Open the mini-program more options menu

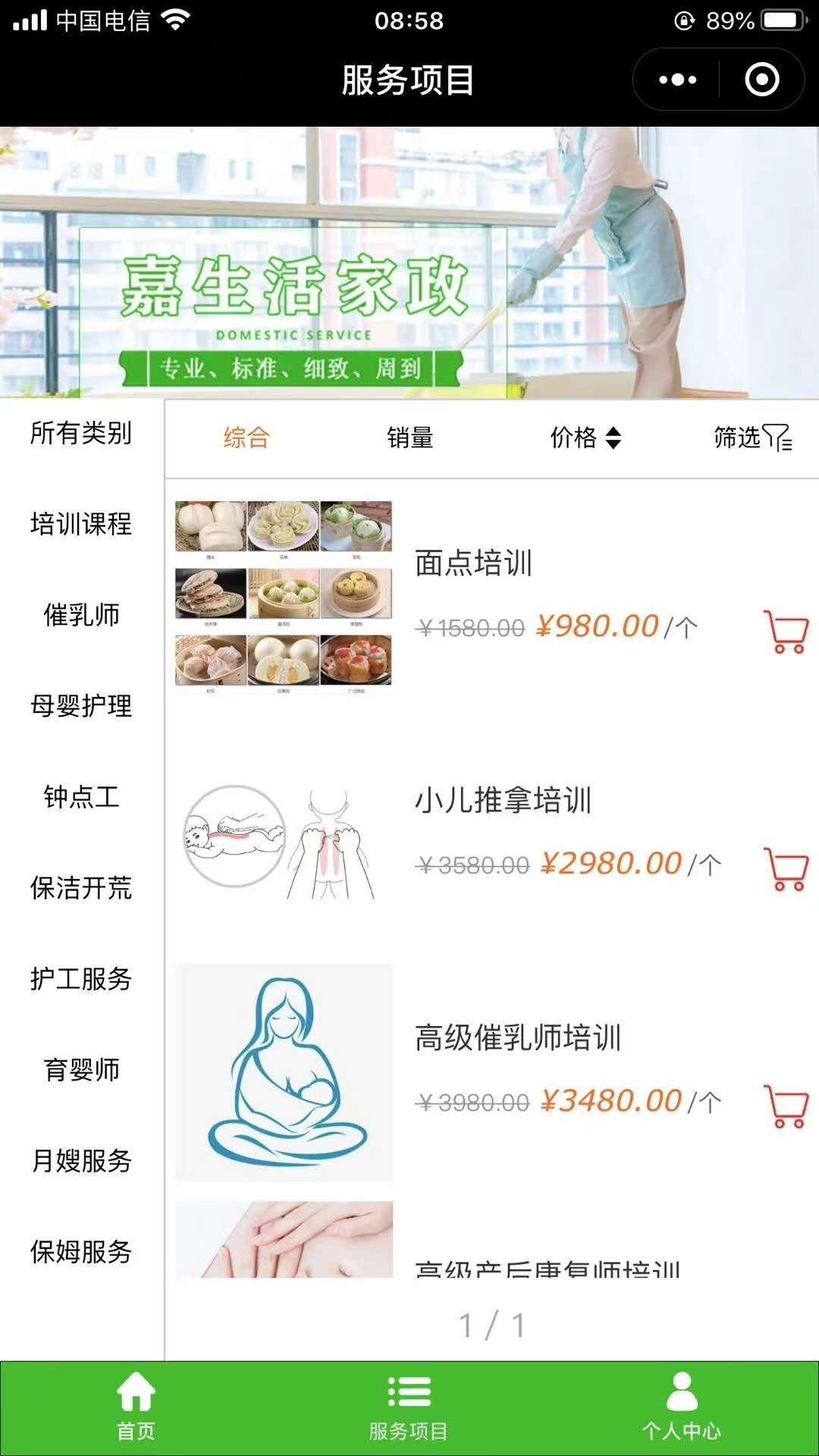click(677, 80)
